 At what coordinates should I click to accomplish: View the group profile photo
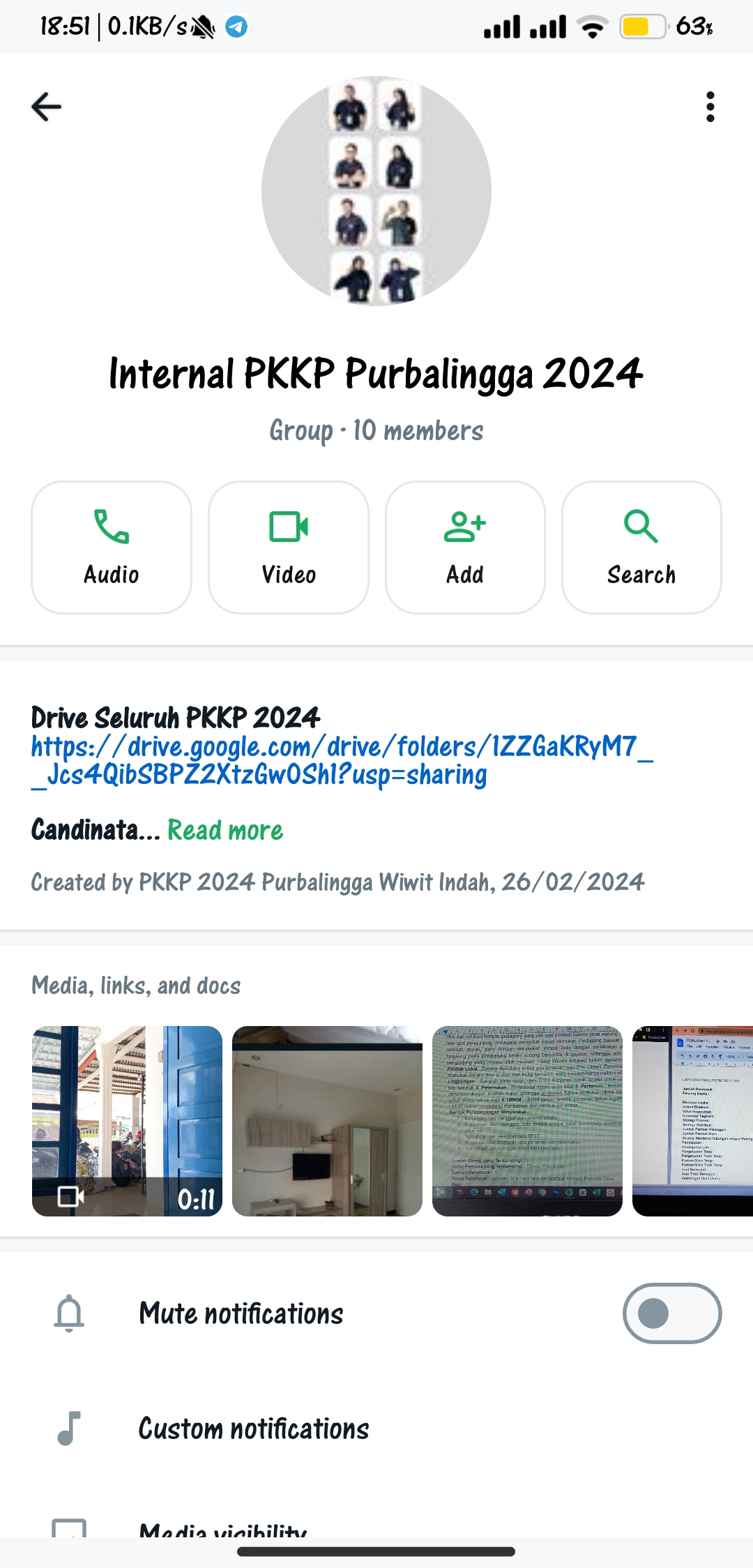coord(376,190)
